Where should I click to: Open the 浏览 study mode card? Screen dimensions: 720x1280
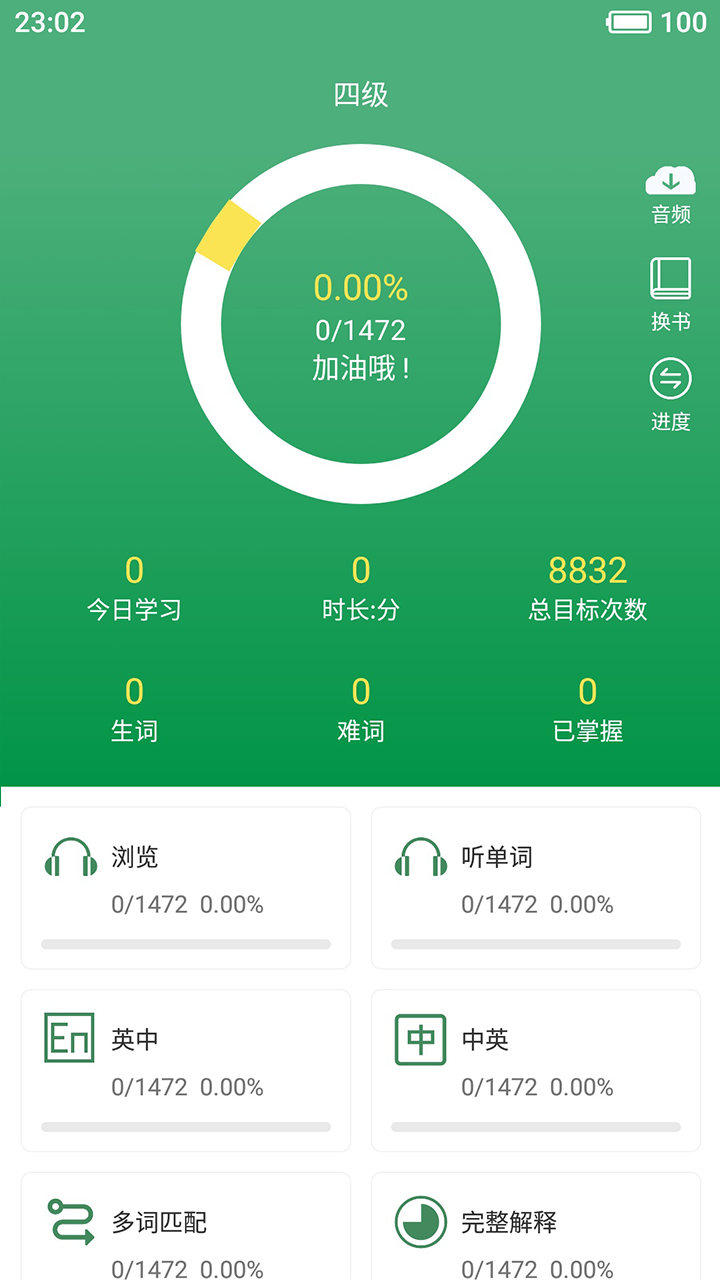click(x=185, y=887)
